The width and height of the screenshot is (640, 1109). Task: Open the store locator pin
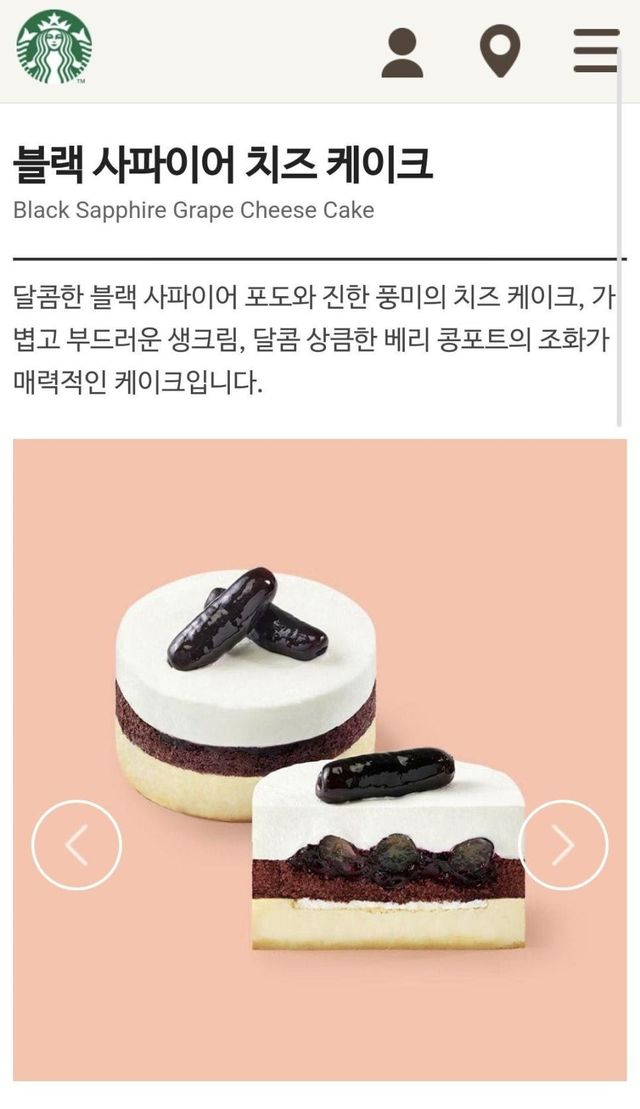[500, 52]
